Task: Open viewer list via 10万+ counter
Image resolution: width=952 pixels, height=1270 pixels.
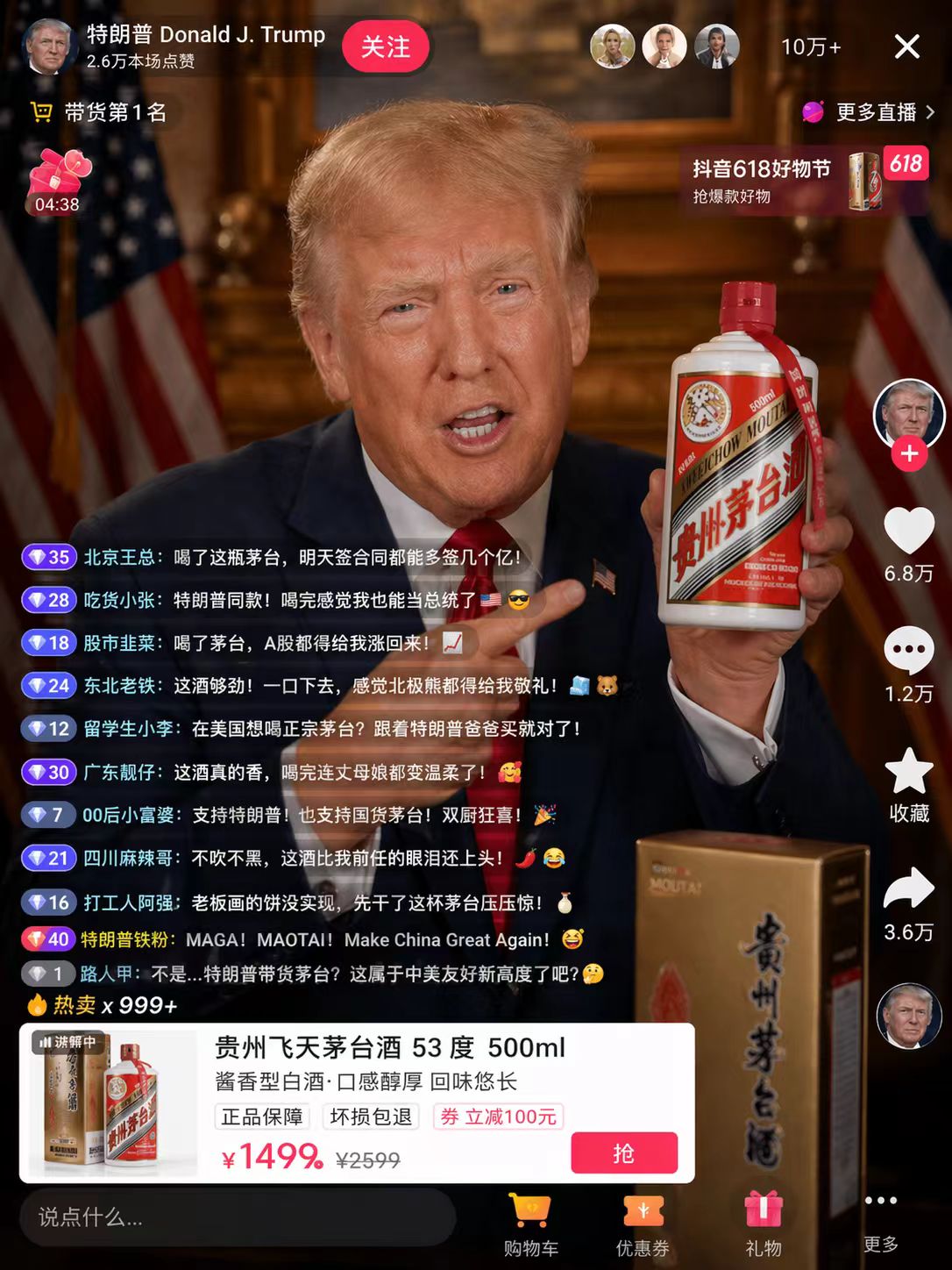Action: tap(811, 47)
